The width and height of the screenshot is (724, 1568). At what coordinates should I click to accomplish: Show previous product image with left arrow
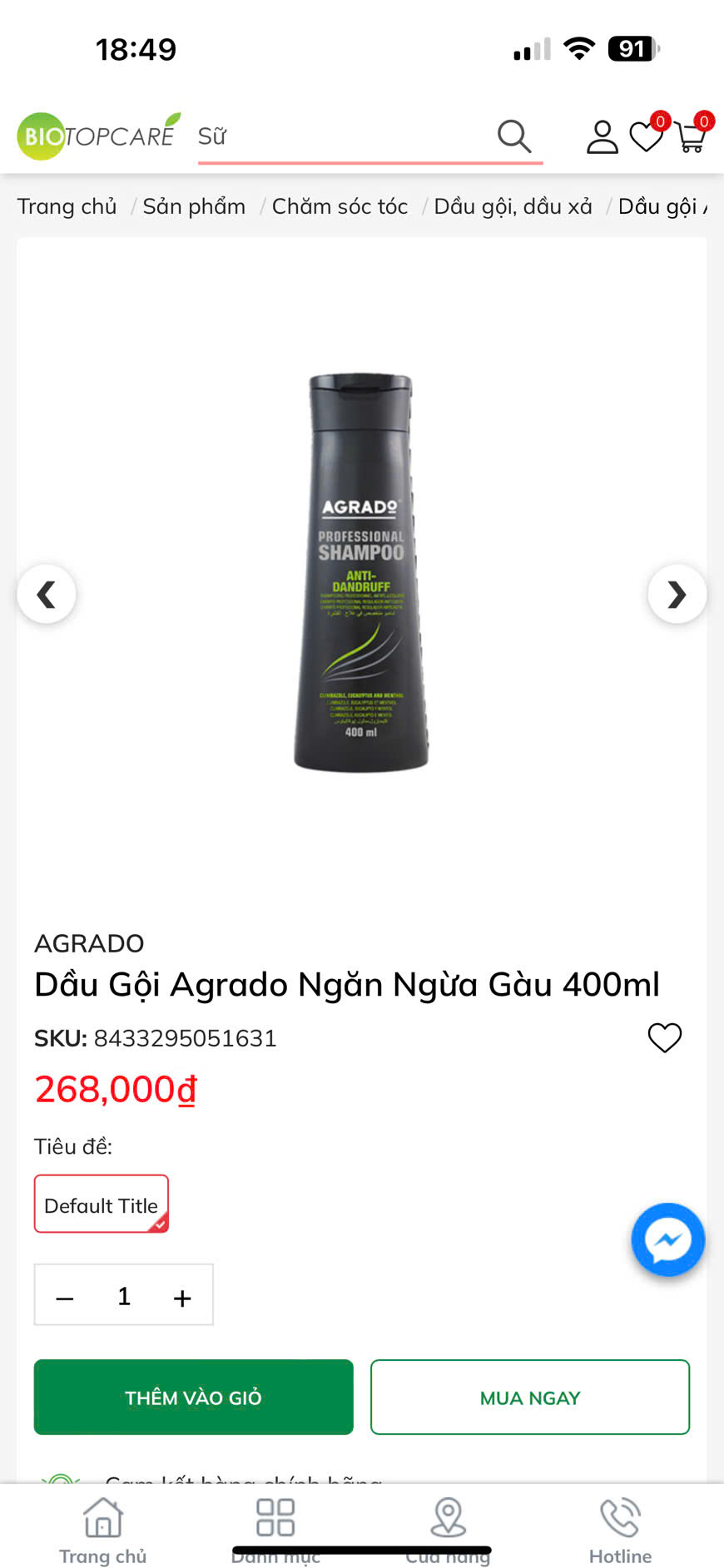coord(47,594)
